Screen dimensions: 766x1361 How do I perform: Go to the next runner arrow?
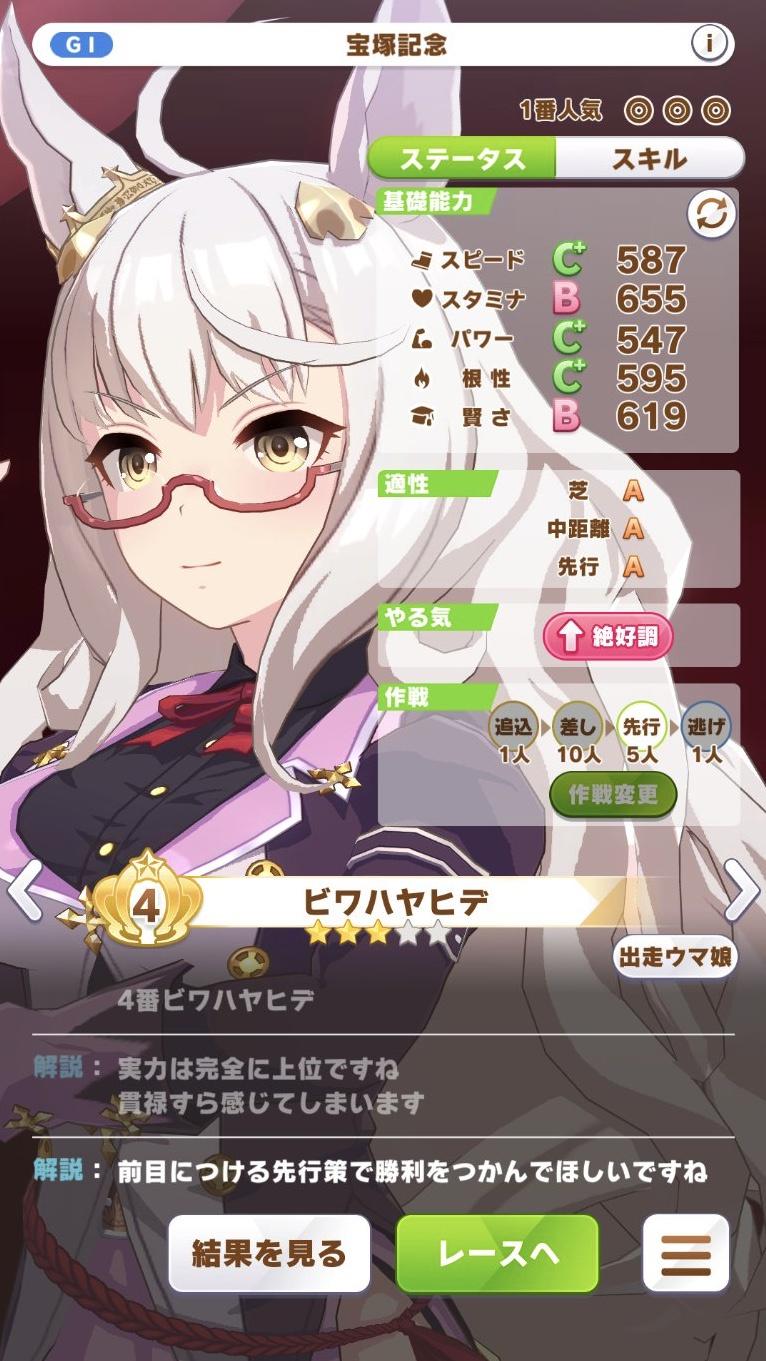pyautogui.click(x=741, y=890)
